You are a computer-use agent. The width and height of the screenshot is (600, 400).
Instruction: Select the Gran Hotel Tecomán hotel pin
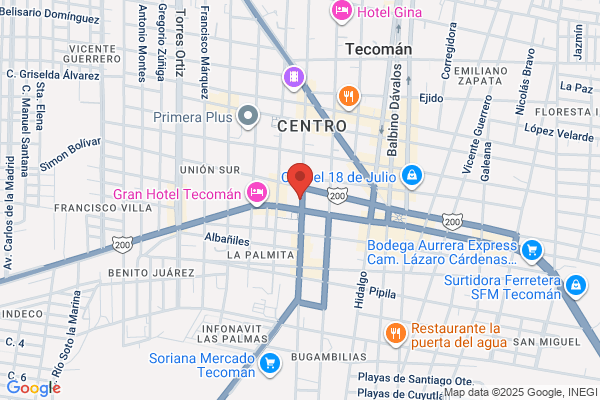pyautogui.click(x=257, y=193)
